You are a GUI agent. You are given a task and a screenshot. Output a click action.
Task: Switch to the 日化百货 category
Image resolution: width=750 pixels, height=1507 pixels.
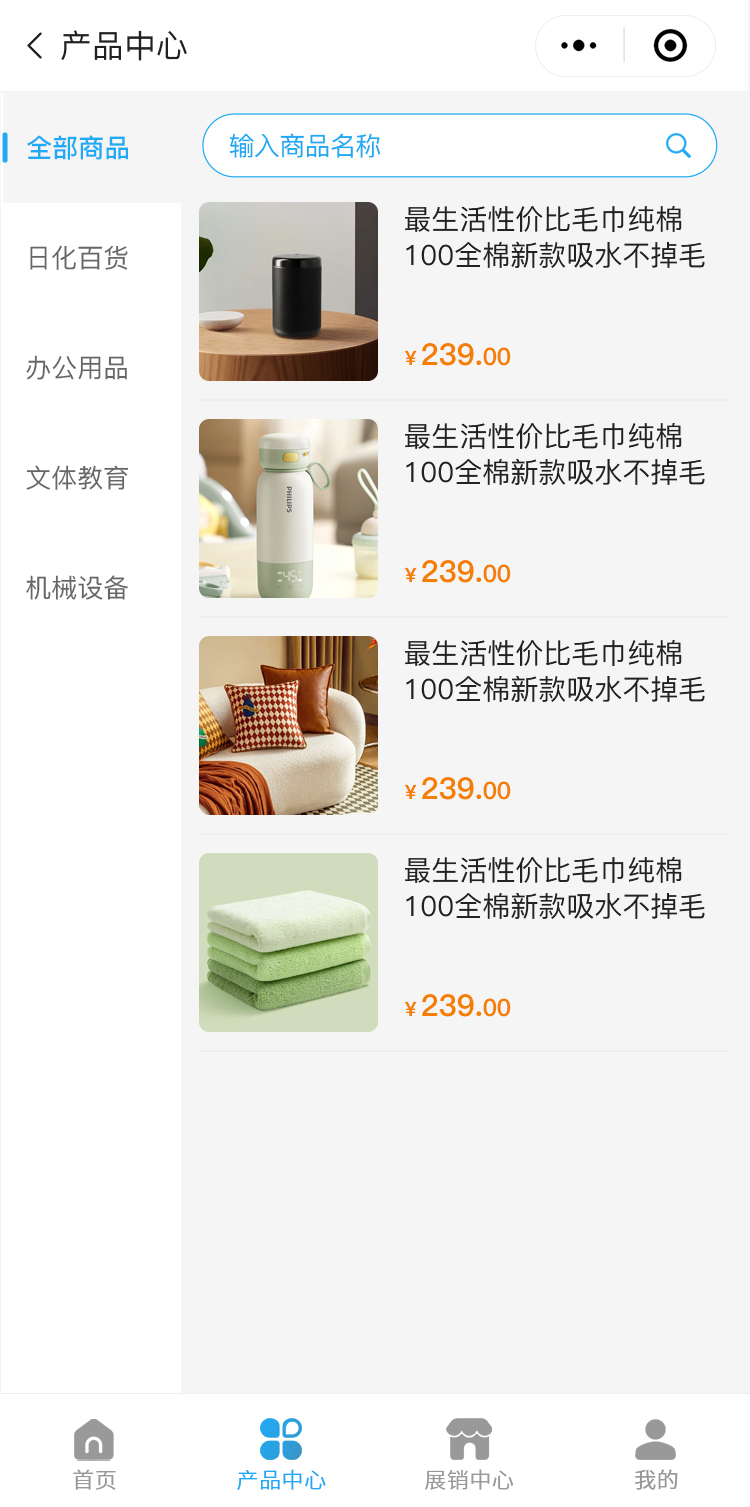click(78, 258)
